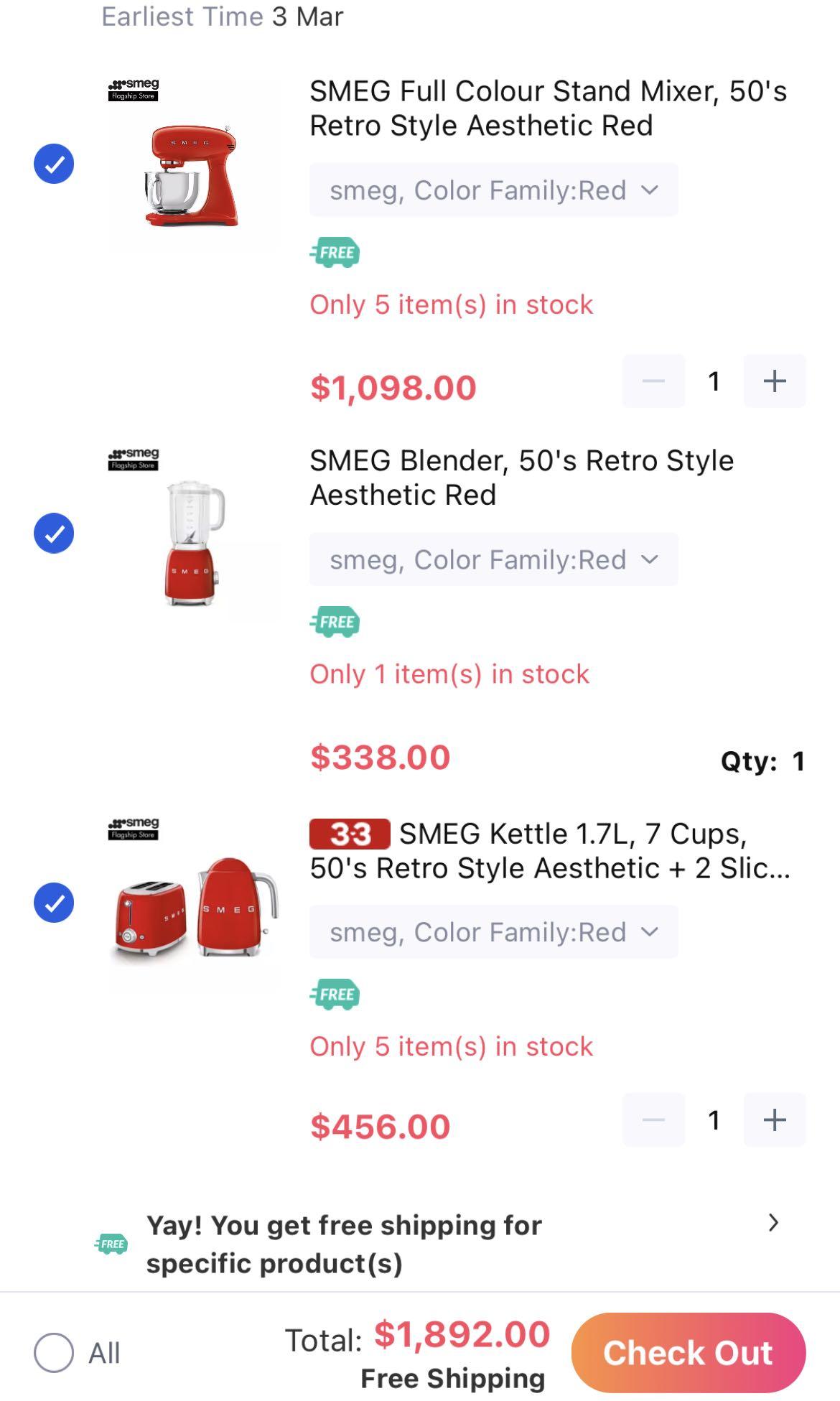Open the color variant dropdown for the kettle

point(493,931)
